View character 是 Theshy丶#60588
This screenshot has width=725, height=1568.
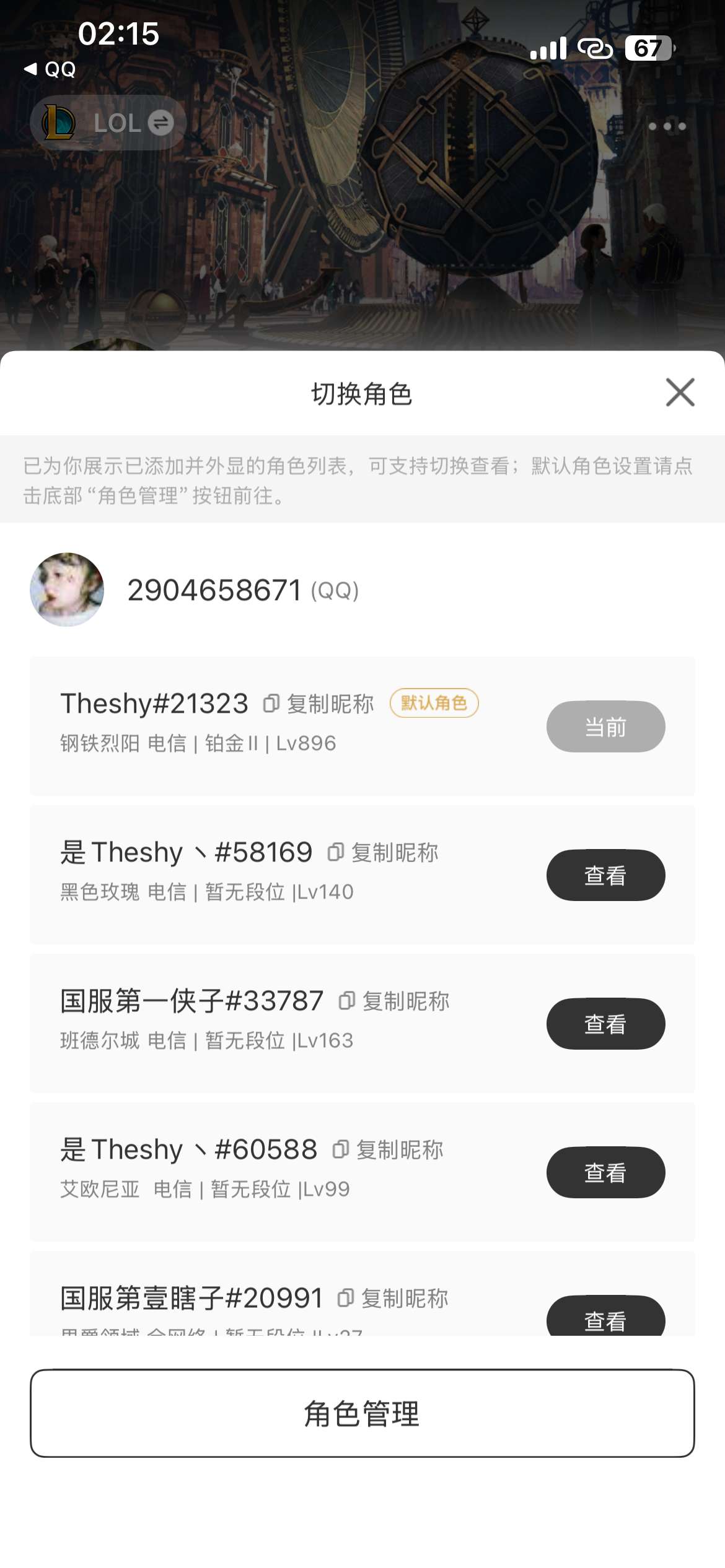605,1172
